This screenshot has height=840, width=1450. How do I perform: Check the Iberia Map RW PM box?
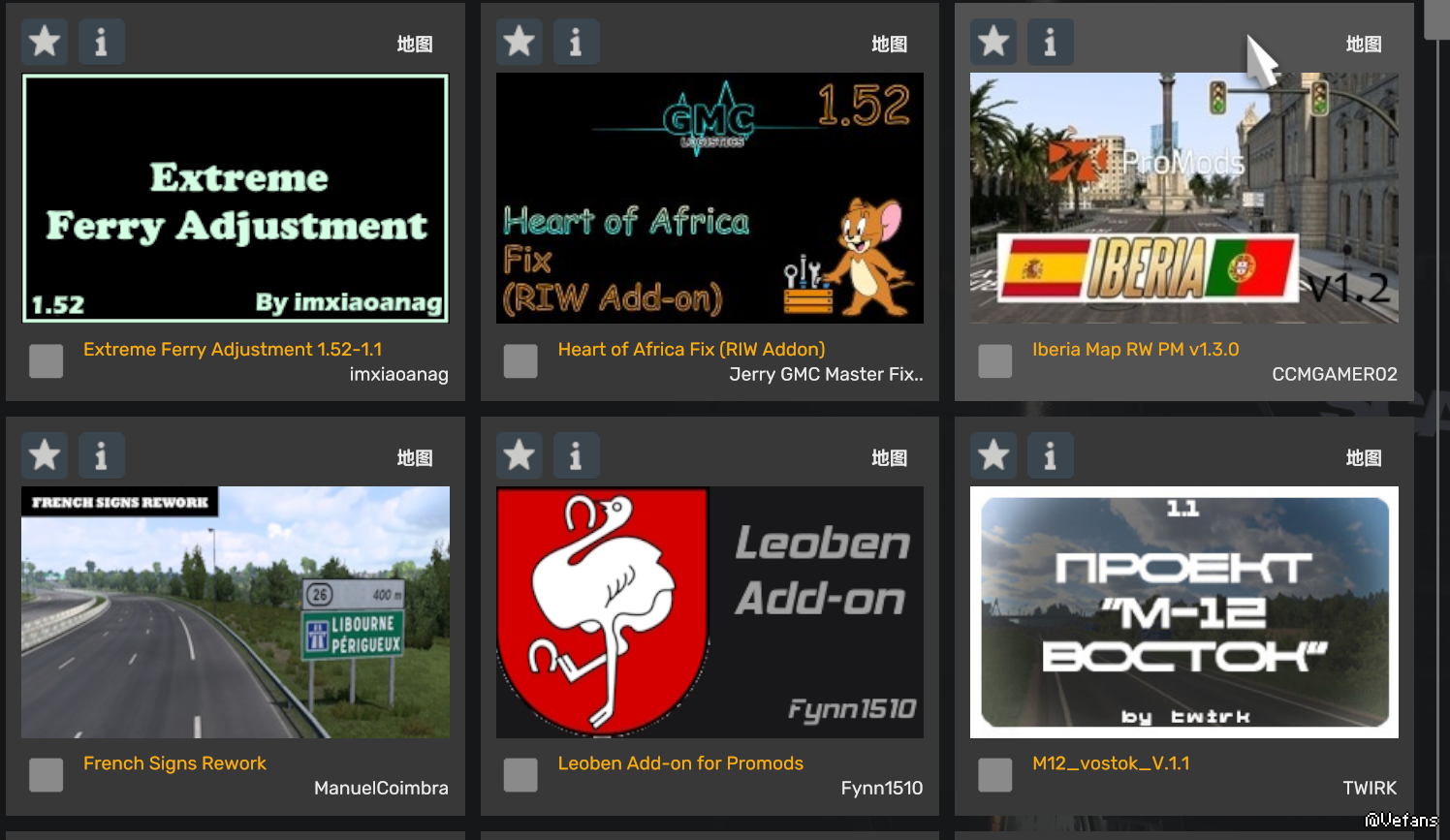coord(994,360)
